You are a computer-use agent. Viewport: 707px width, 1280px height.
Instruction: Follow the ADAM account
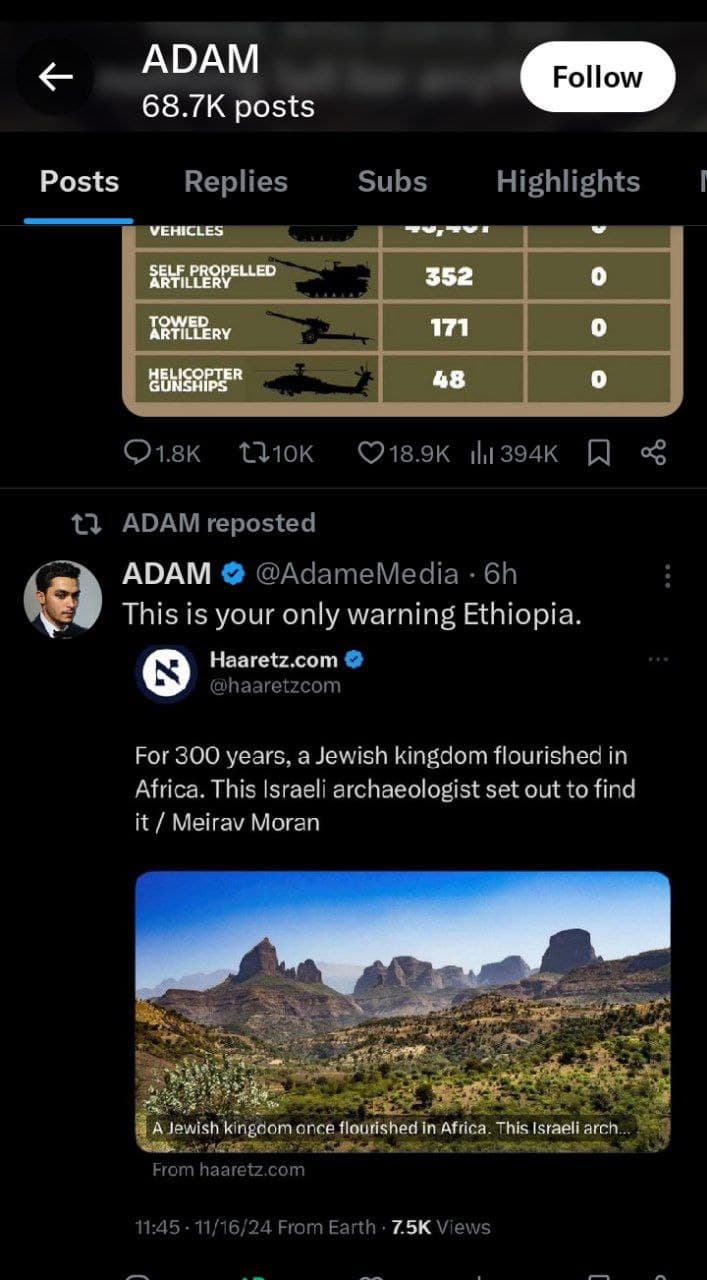pos(597,77)
